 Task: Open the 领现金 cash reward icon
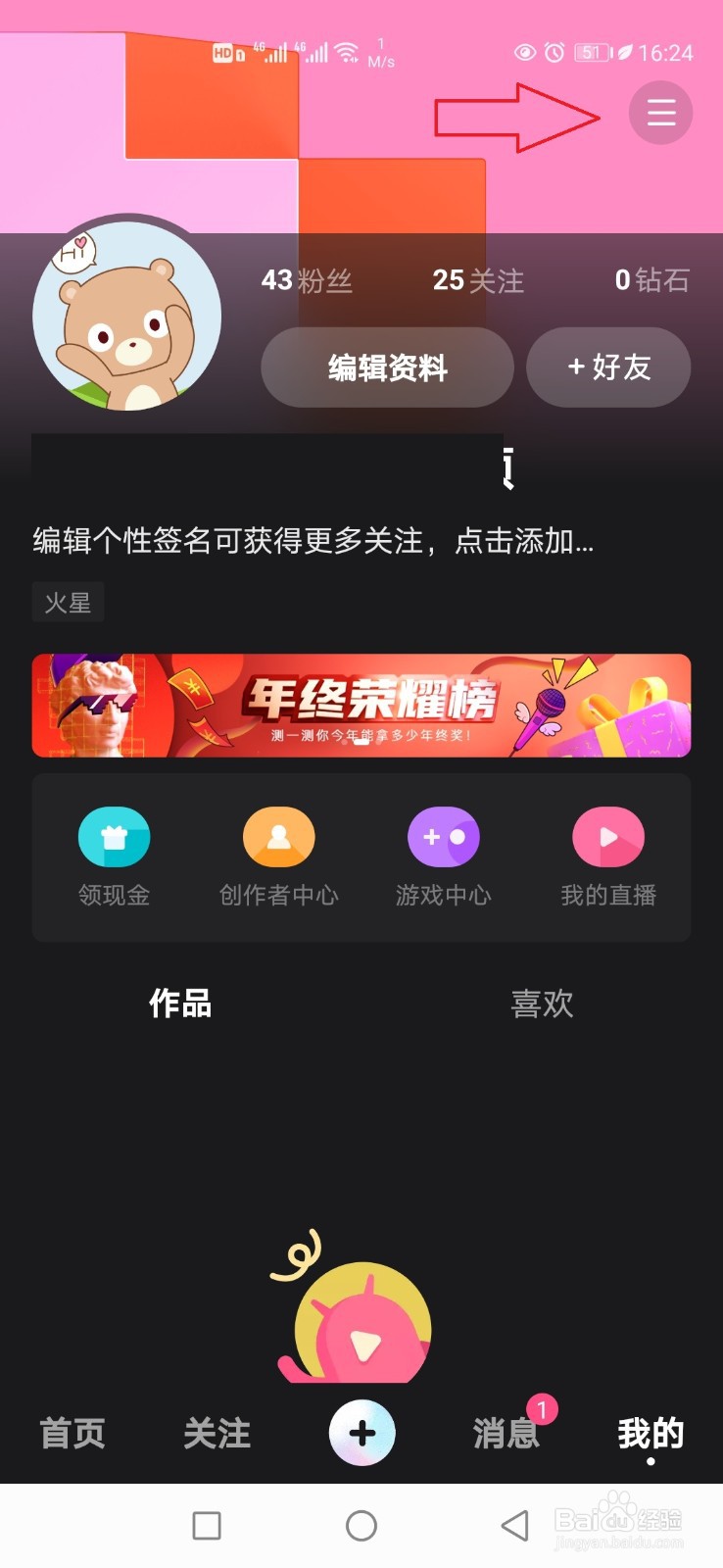pyautogui.click(x=114, y=856)
